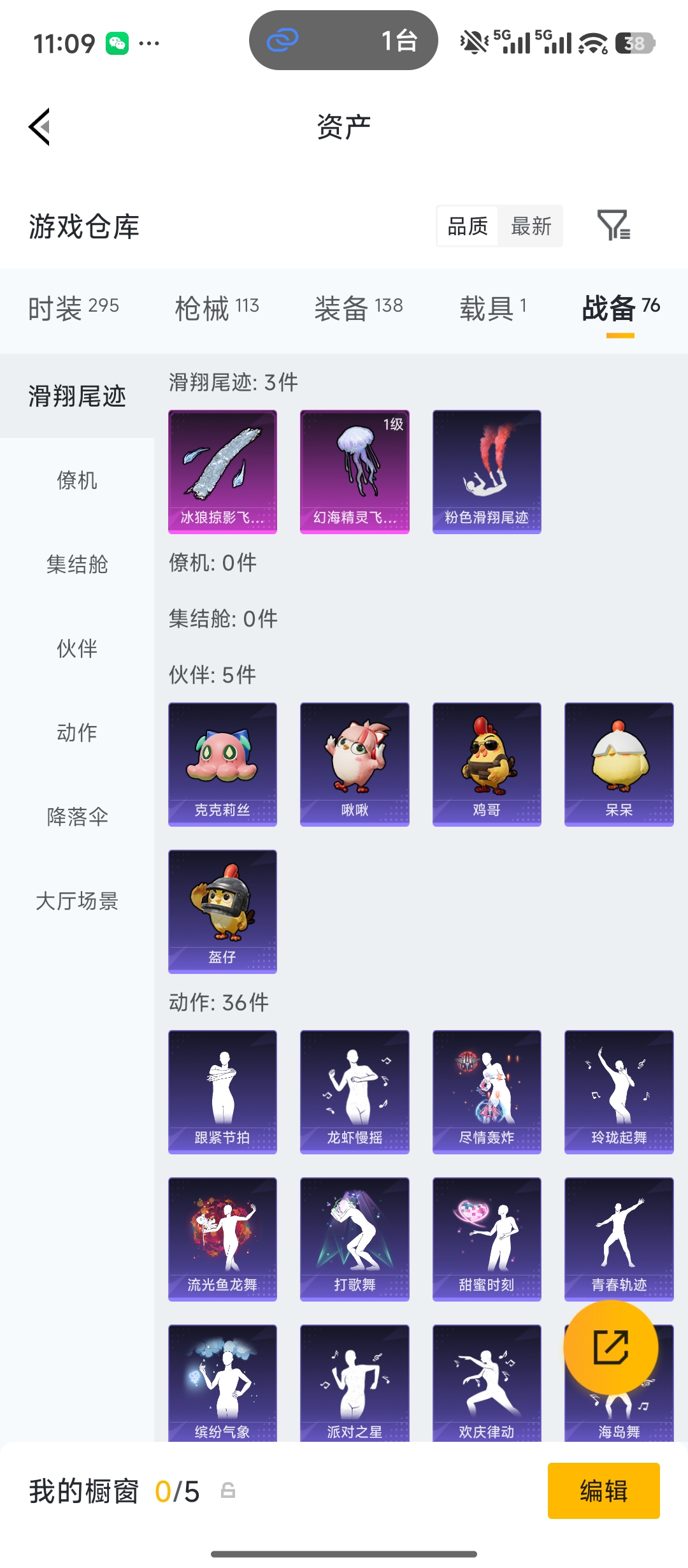
Task: Open the 降落伞 category in sidebar
Action: pyautogui.click(x=77, y=818)
